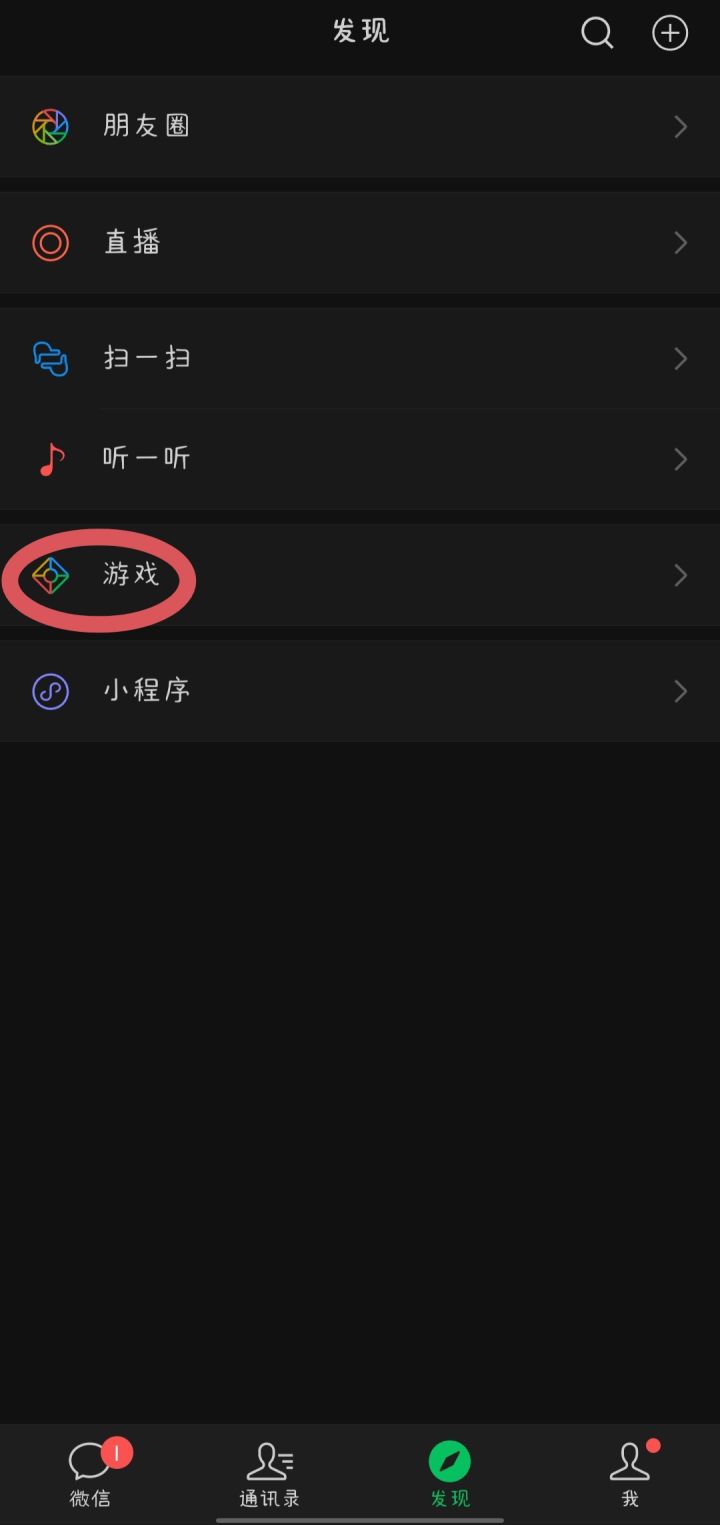The image size is (720, 1525).
Task: Open 朋友圈 (Moments)
Action: click(x=360, y=127)
